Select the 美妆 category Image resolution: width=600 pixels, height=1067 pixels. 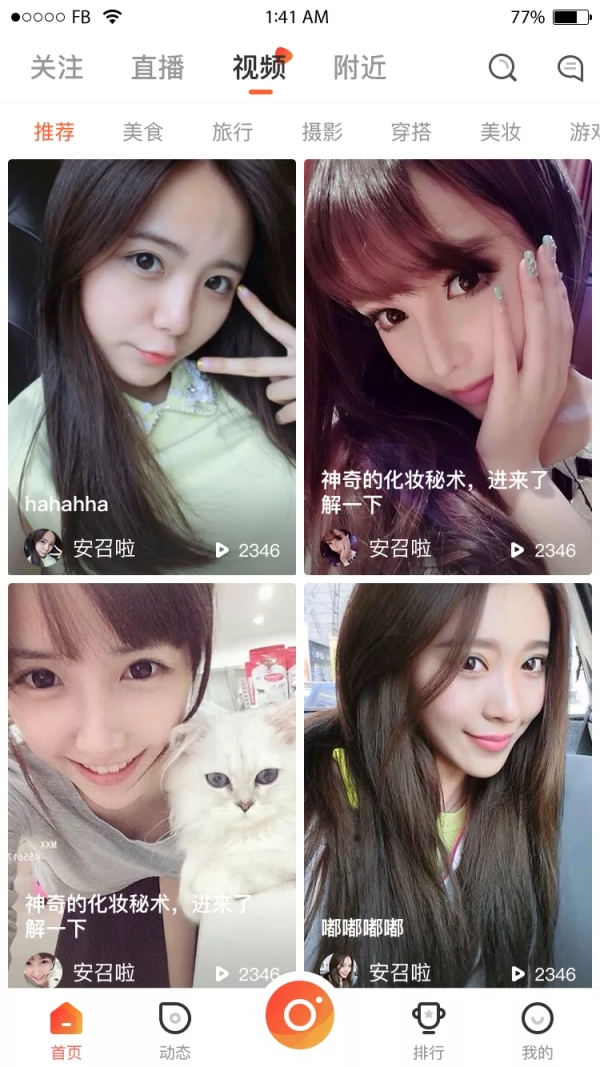[x=500, y=132]
